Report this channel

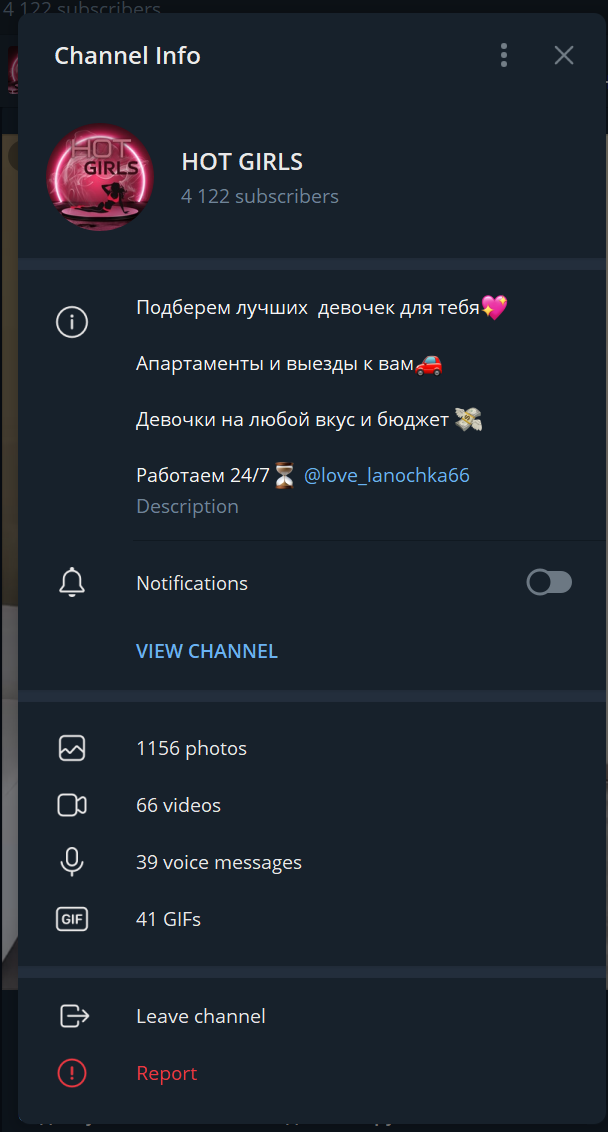(x=312, y=1073)
